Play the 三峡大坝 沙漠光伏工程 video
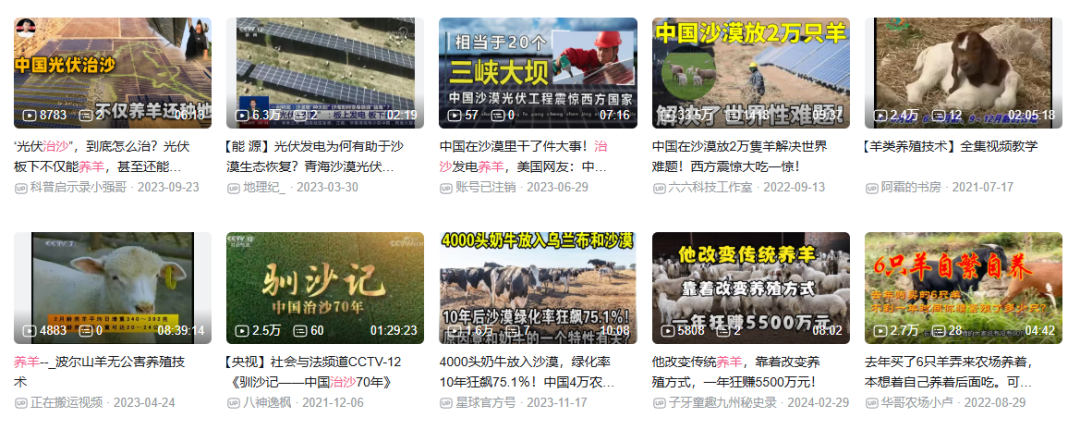Image resolution: width=1080 pixels, height=430 pixels. (x=538, y=72)
